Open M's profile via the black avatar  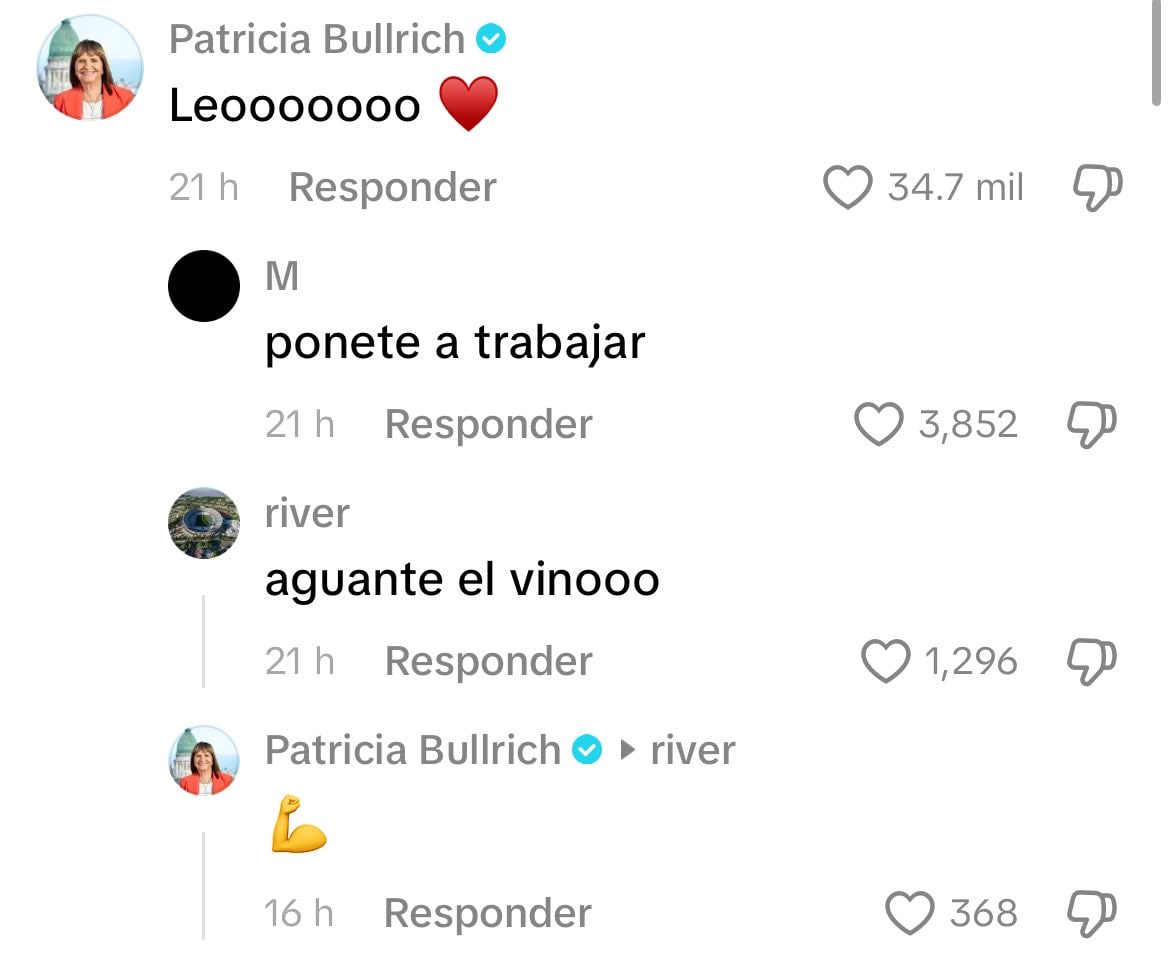coord(204,286)
